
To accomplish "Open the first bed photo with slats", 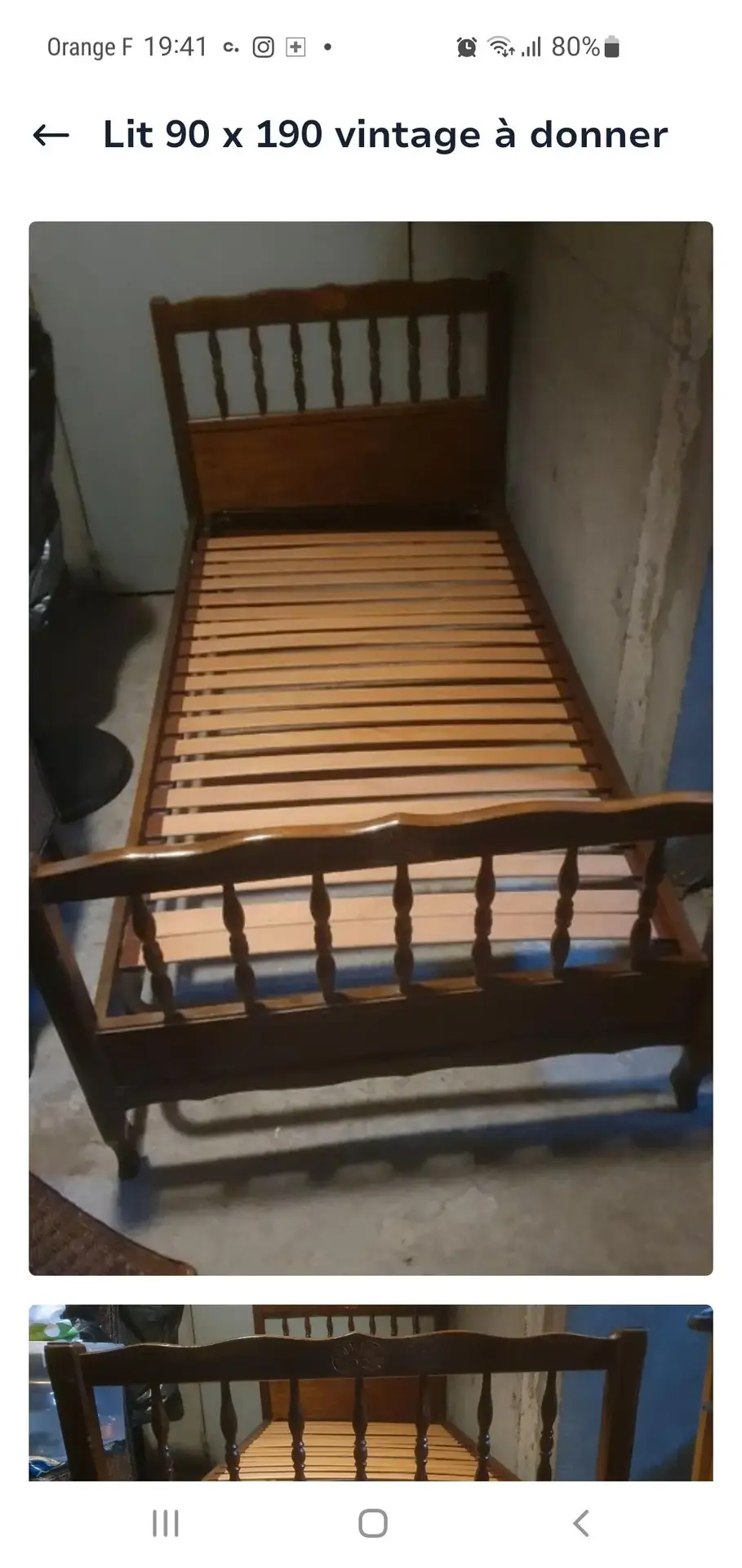I will tap(371, 747).
